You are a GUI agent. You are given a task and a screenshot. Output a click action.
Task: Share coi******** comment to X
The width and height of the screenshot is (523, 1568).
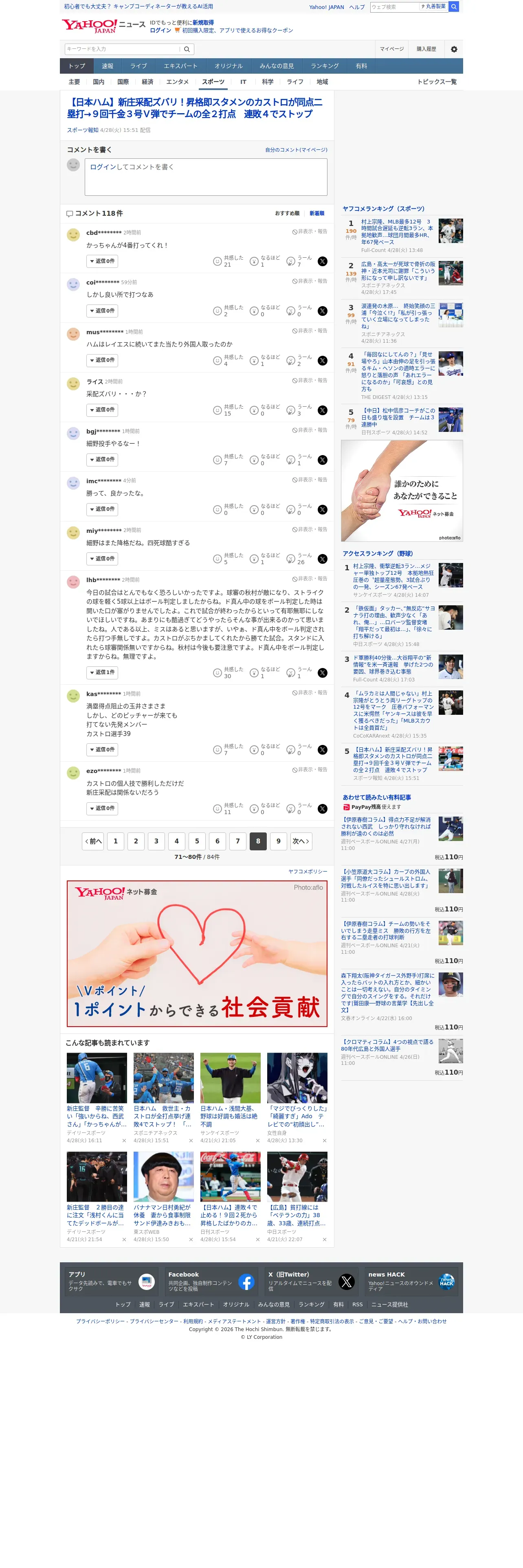tap(323, 311)
